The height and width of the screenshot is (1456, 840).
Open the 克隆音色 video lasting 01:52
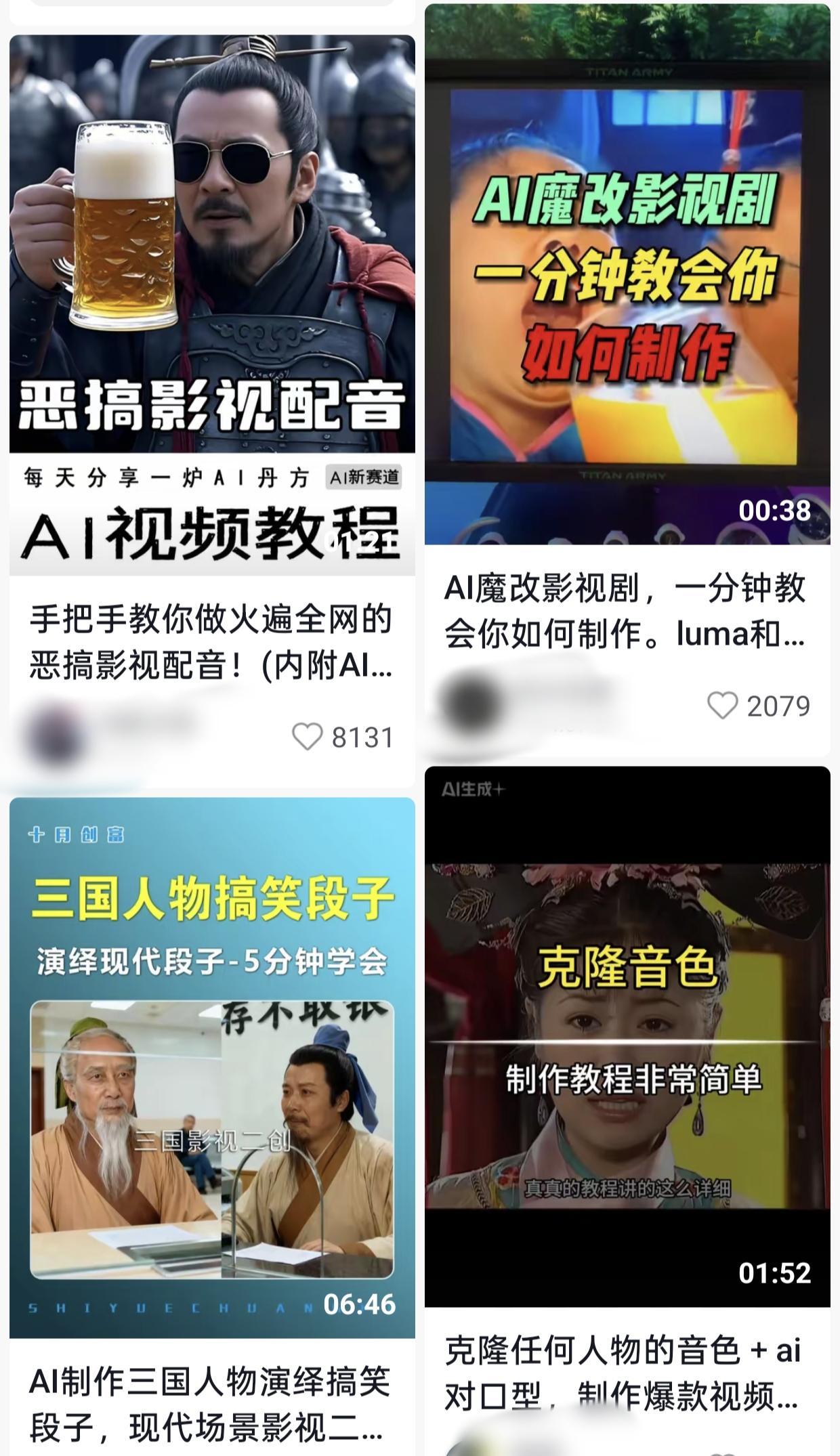pyautogui.click(x=627, y=1036)
